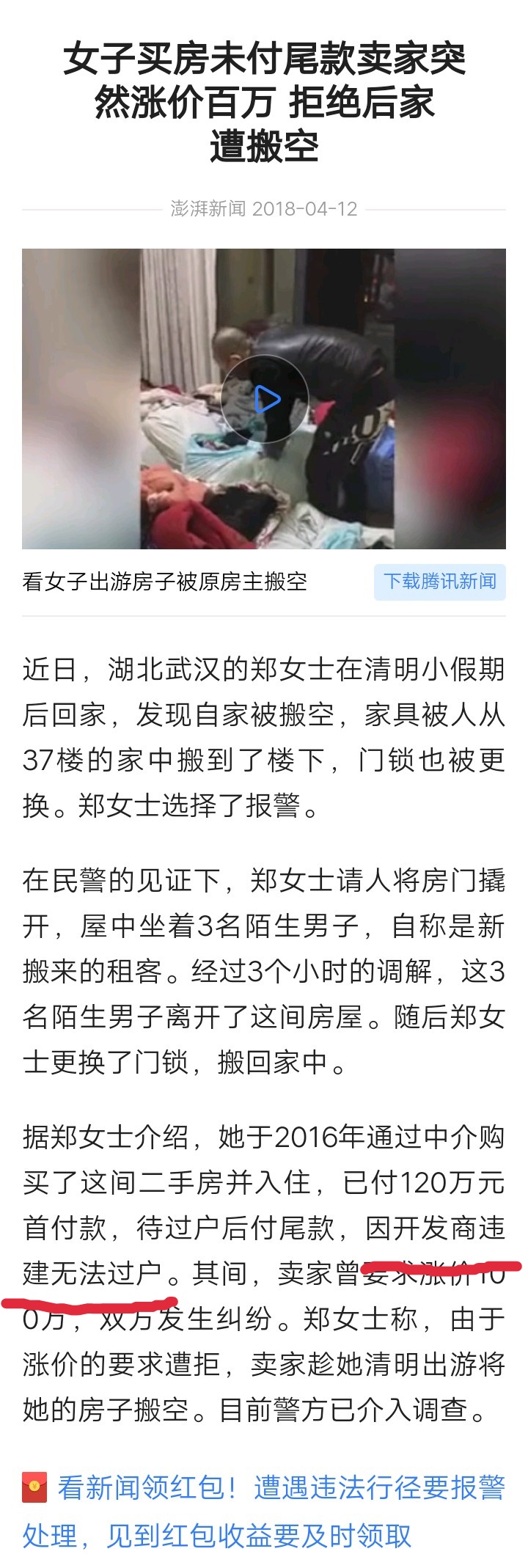This screenshot has height=1568, width=528.
Task: Tap the 下载腾讯新闻 download button
Action: (x=439, y=582)
